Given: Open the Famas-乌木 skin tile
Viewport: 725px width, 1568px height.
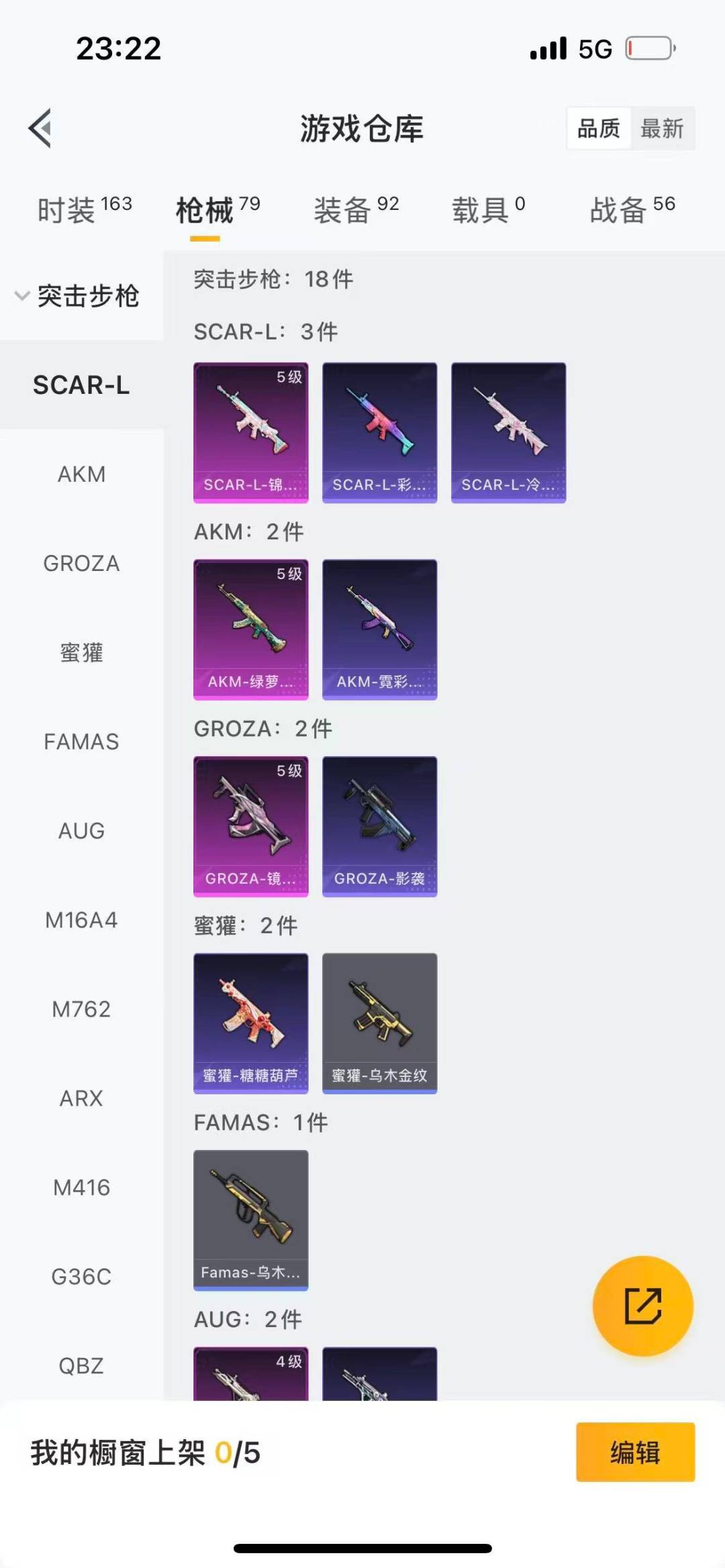Looking at the screenshot, I should click(251, 1220).
